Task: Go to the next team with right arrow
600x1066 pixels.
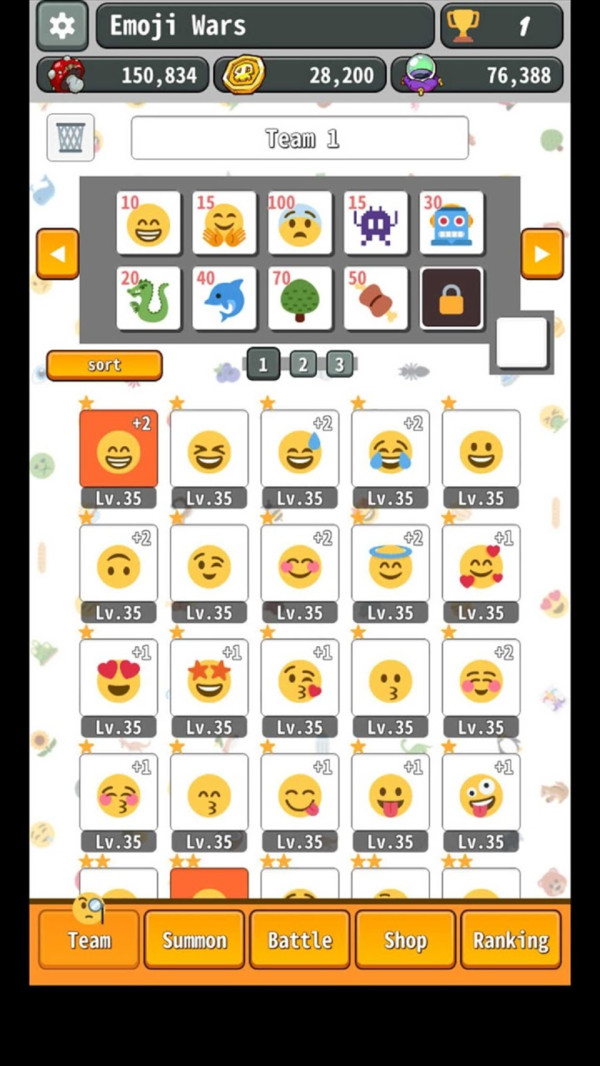Action: point(541,254)
